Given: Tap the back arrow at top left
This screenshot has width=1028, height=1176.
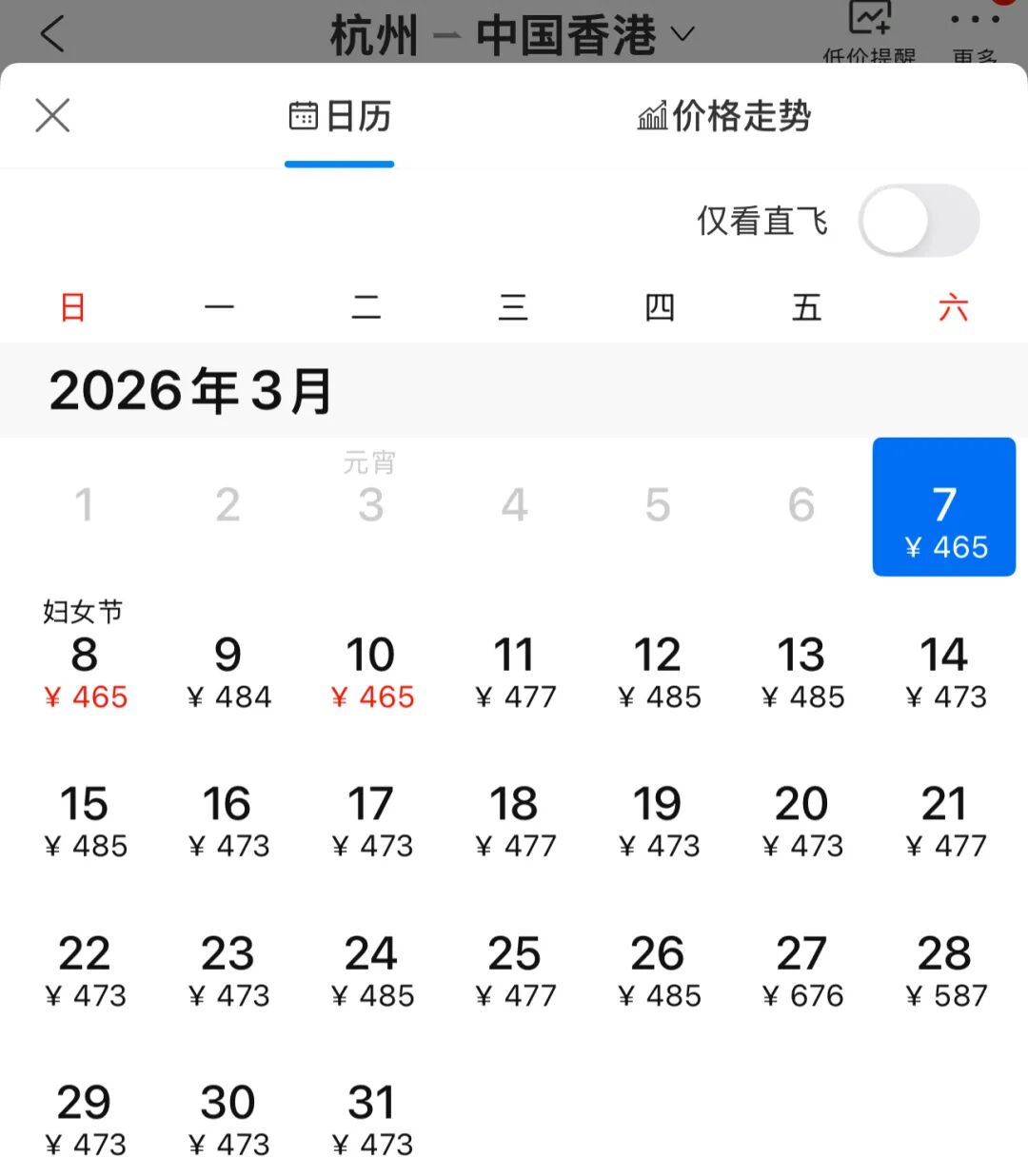Looking at the screenshot, I should click(52, 33).
